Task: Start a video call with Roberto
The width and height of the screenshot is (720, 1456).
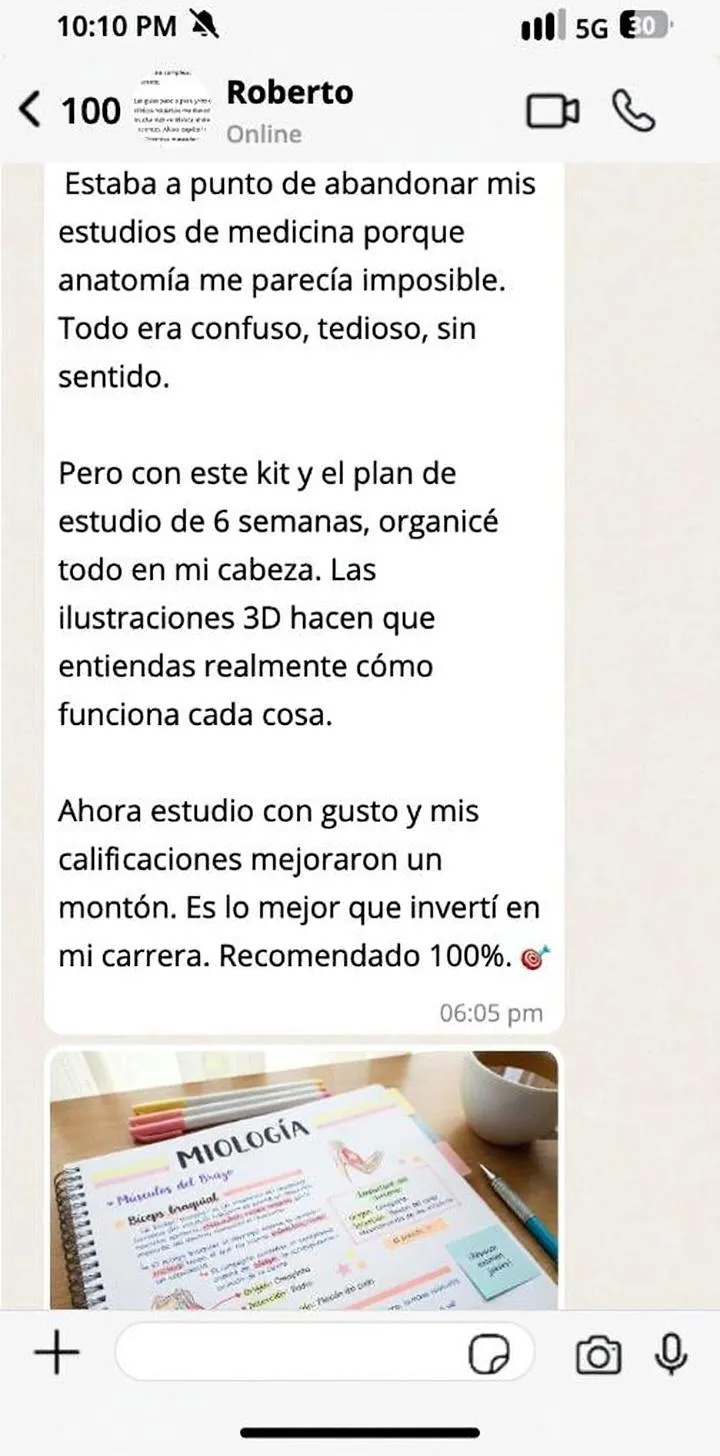Action: (x=552, y=112)
